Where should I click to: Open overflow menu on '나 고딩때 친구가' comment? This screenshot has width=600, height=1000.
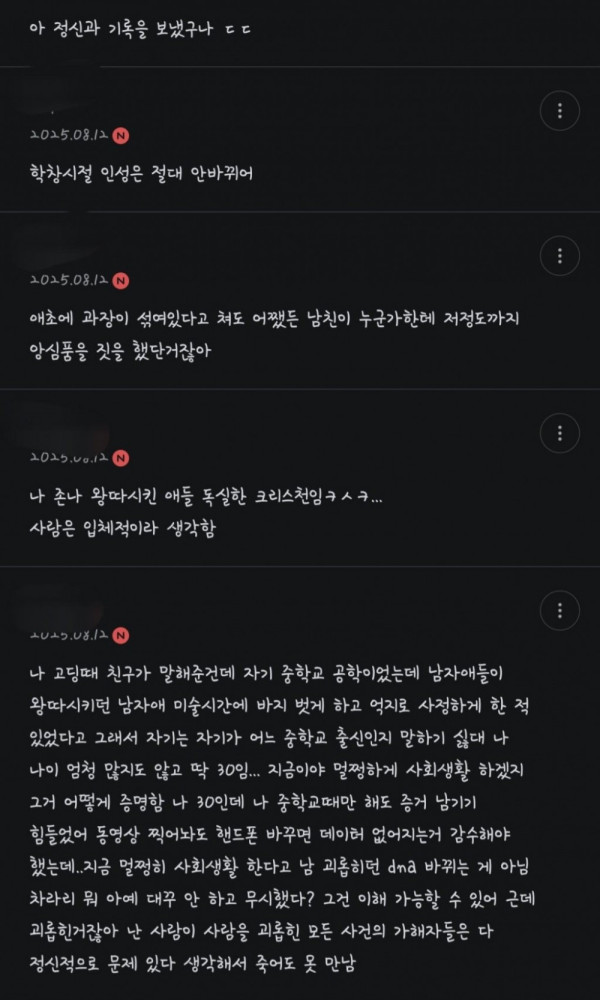pyautogui.click(x=559, y=609)
